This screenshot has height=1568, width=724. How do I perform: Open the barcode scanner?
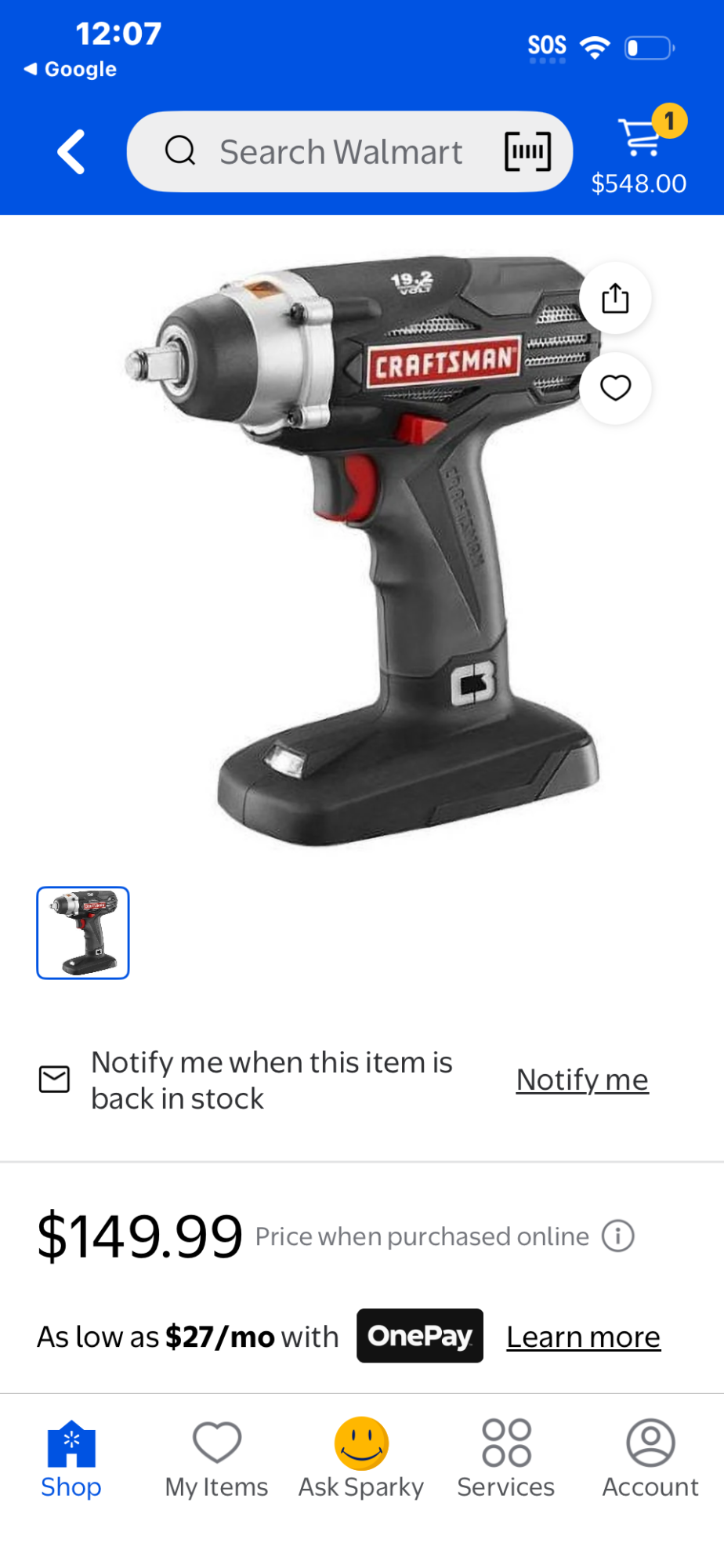tap(527, 151)
